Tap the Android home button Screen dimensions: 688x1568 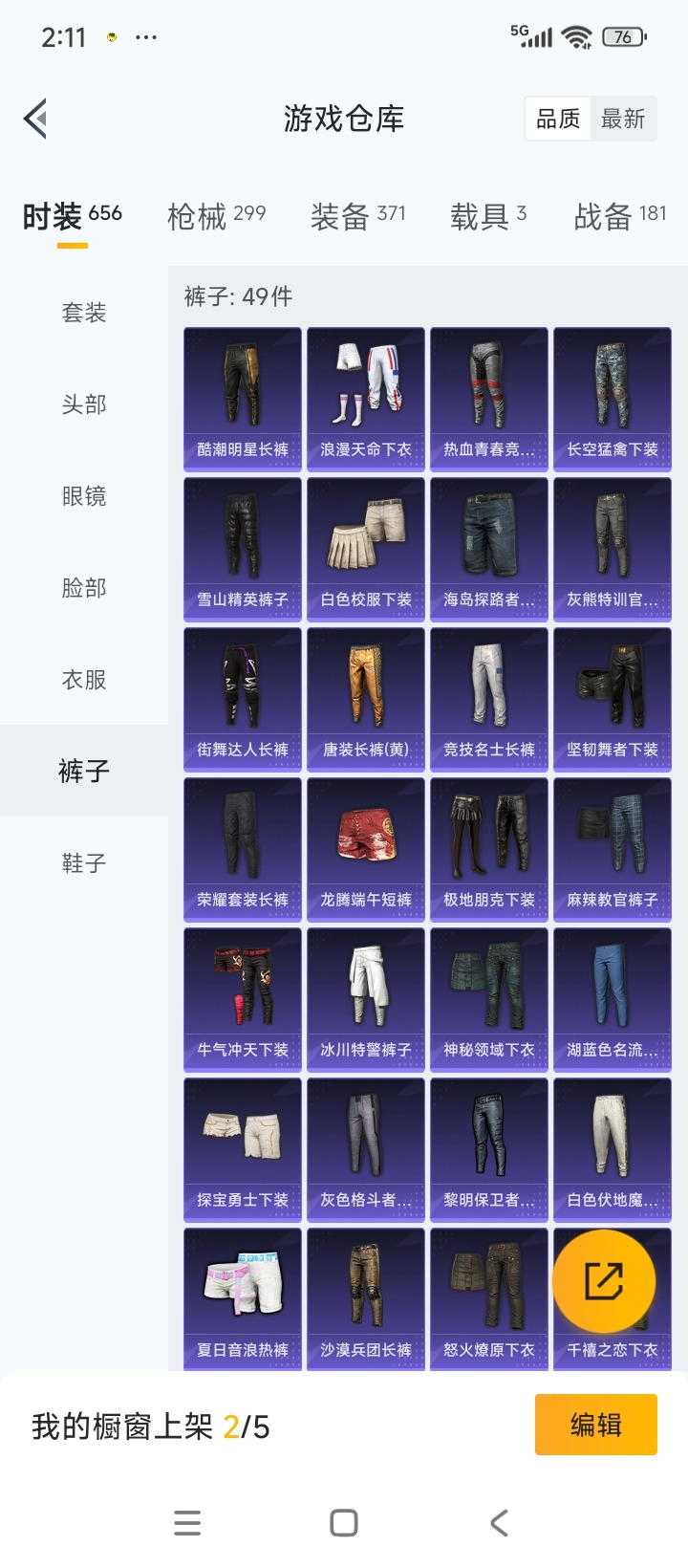pyautogui.click(x=344, y=1523)
